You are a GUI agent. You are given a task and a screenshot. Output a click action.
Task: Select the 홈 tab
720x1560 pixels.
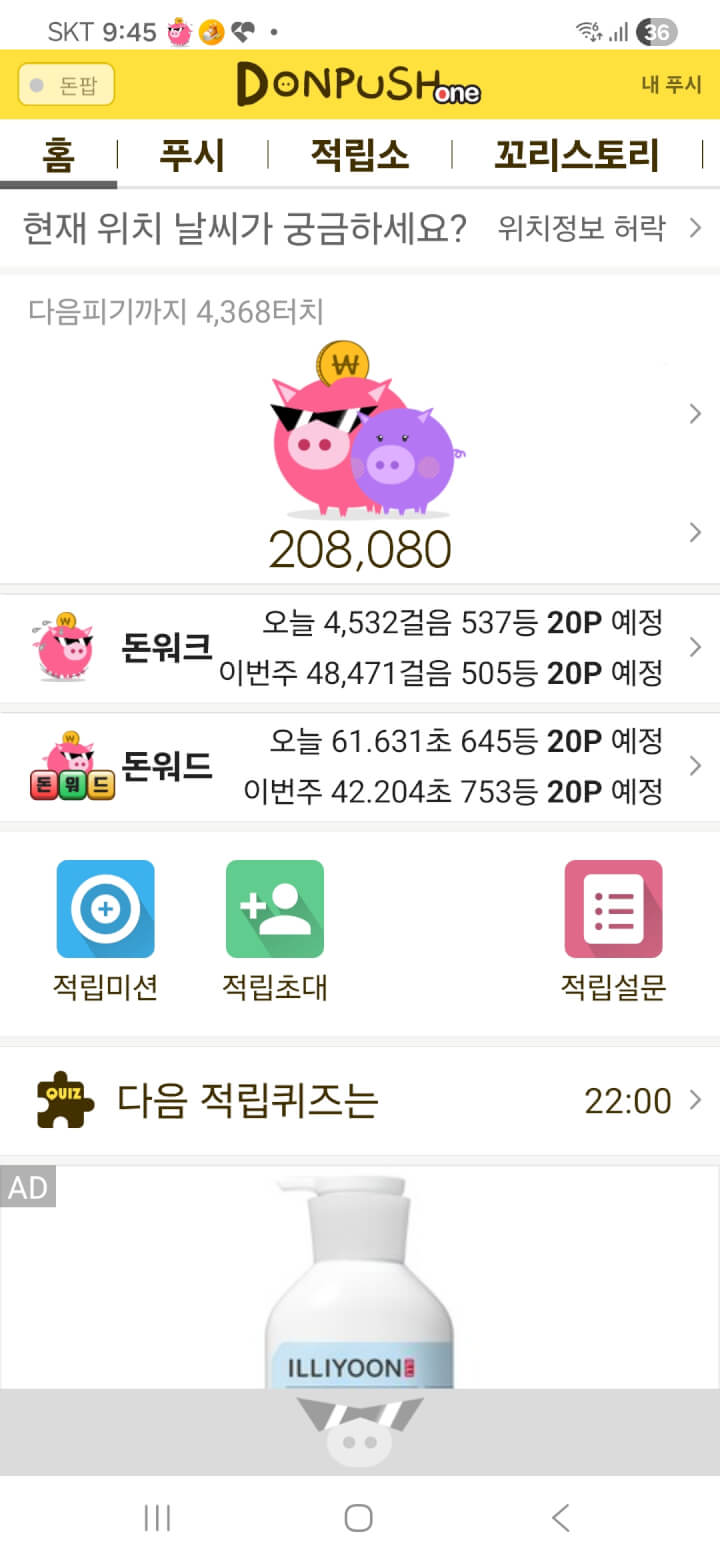(x=59, y=156)
